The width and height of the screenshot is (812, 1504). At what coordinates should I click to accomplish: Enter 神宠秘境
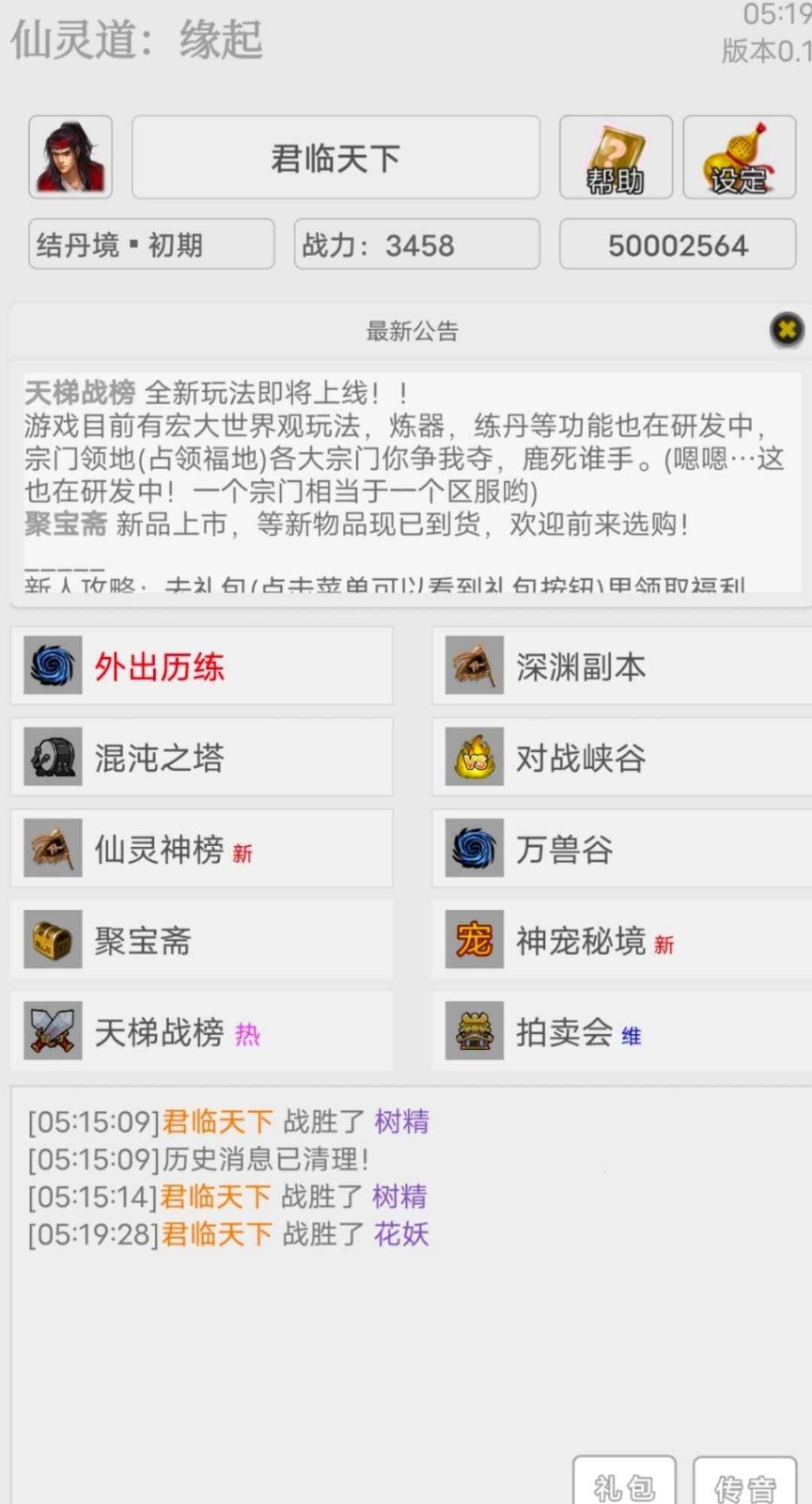point(620,941)
